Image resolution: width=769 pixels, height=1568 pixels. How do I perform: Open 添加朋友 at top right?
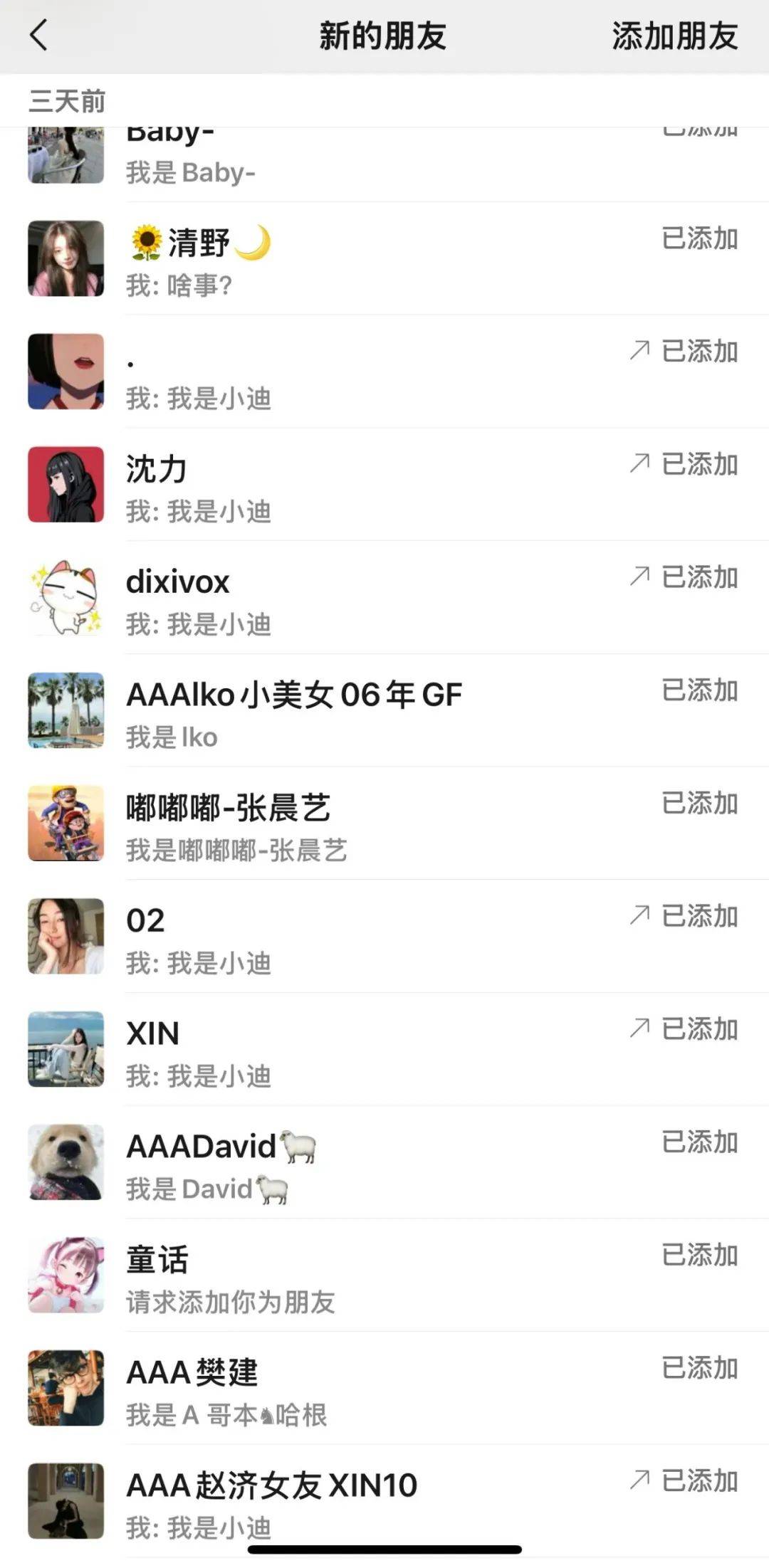pos(674,37)
